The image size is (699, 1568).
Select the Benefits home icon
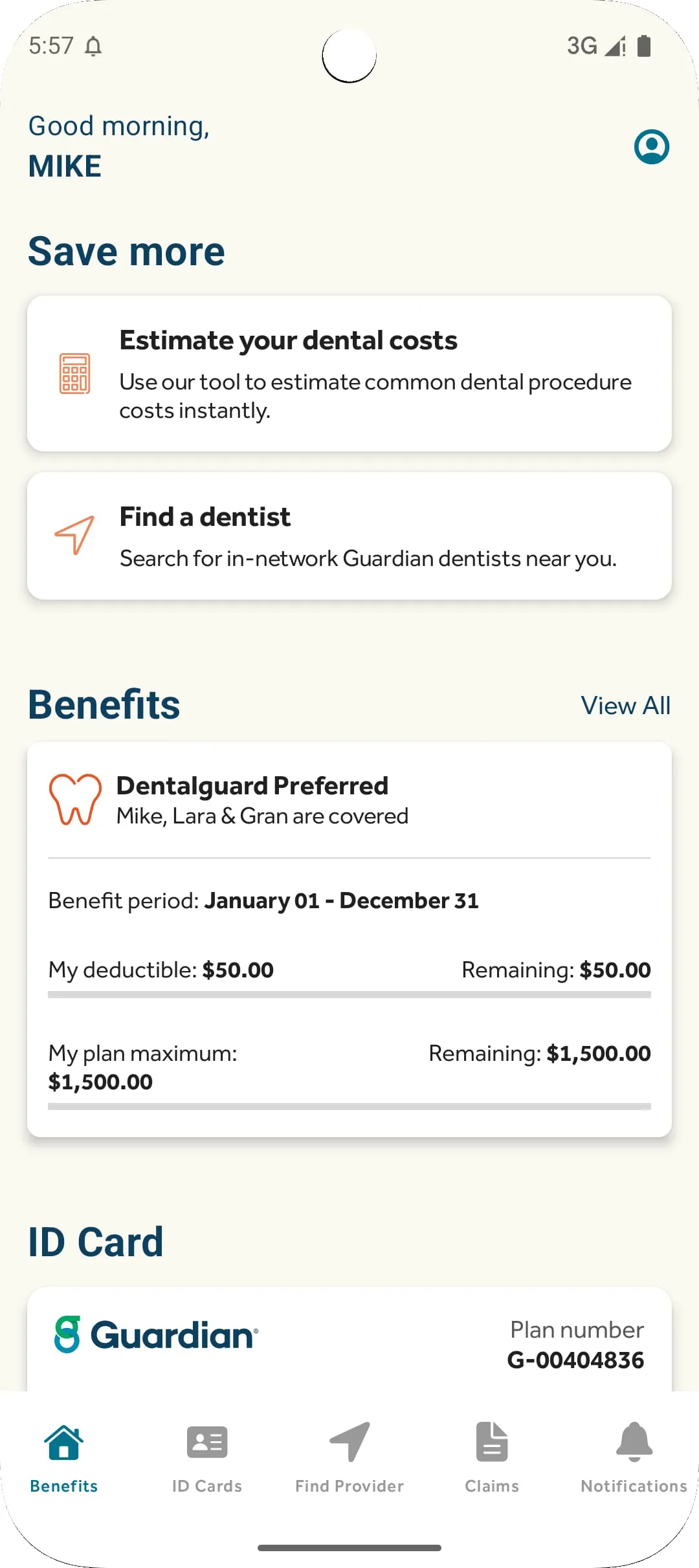point(63,1442)
